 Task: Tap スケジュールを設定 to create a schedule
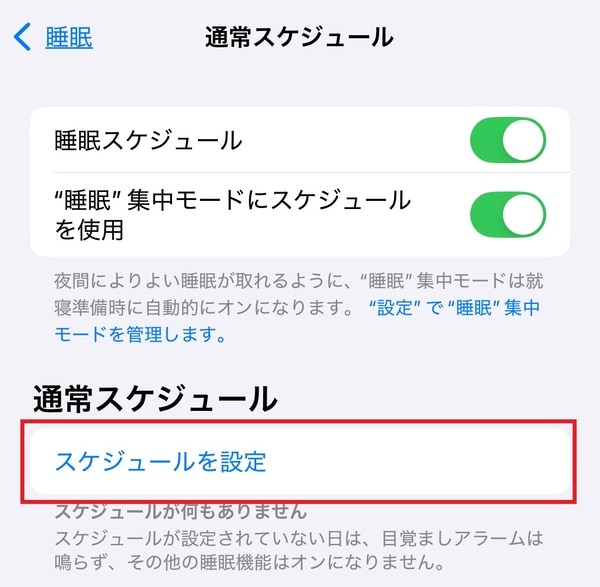161,462
